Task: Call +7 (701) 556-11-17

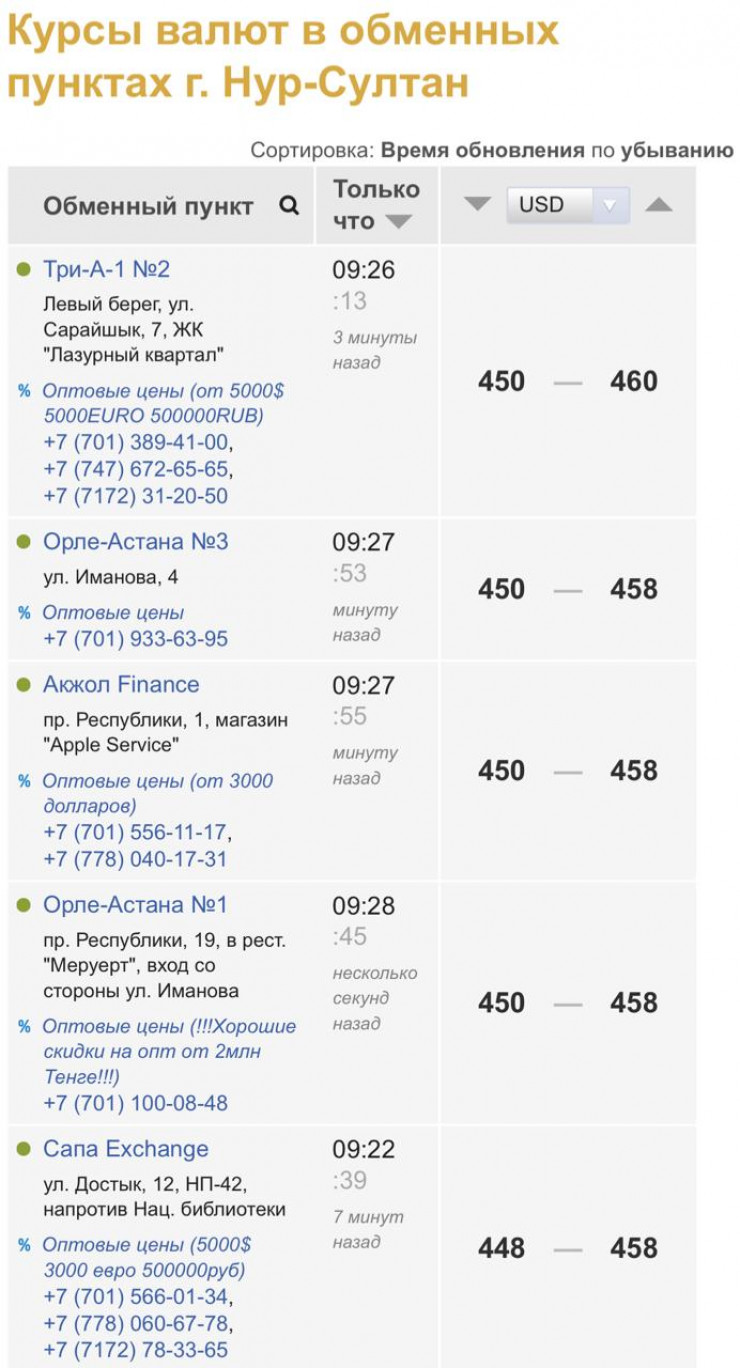Action: pyautogui.click(x=135, y=832)
